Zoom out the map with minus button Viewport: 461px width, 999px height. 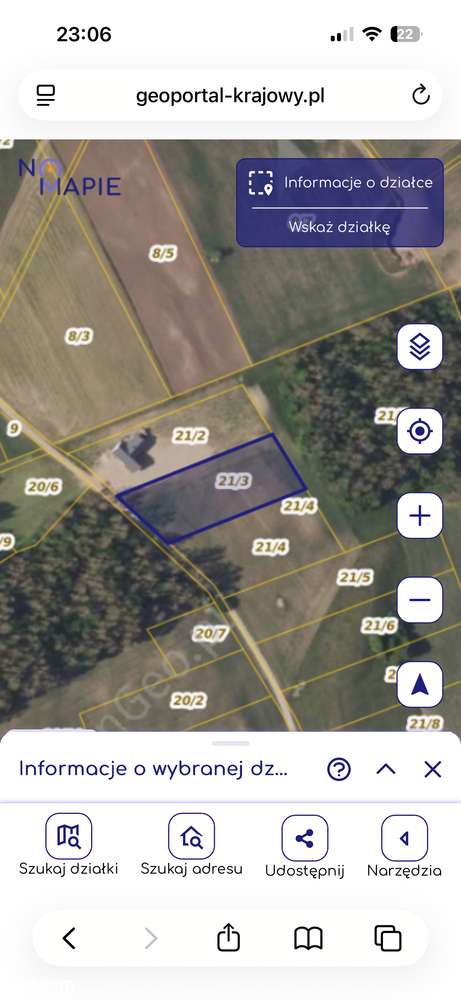pyautogui.click(x=420, y=600)
